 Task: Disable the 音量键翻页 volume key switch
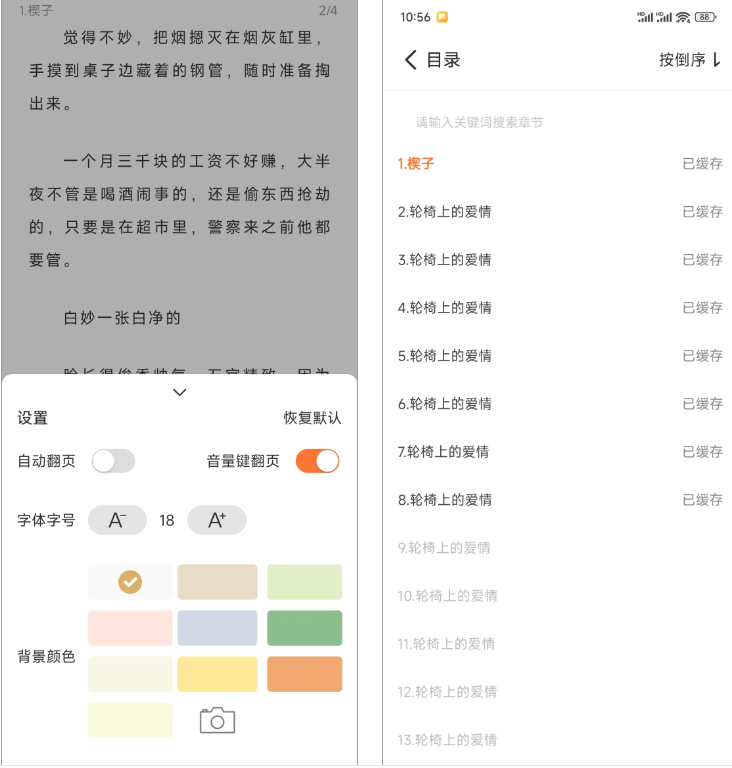[x=317, y=461]
